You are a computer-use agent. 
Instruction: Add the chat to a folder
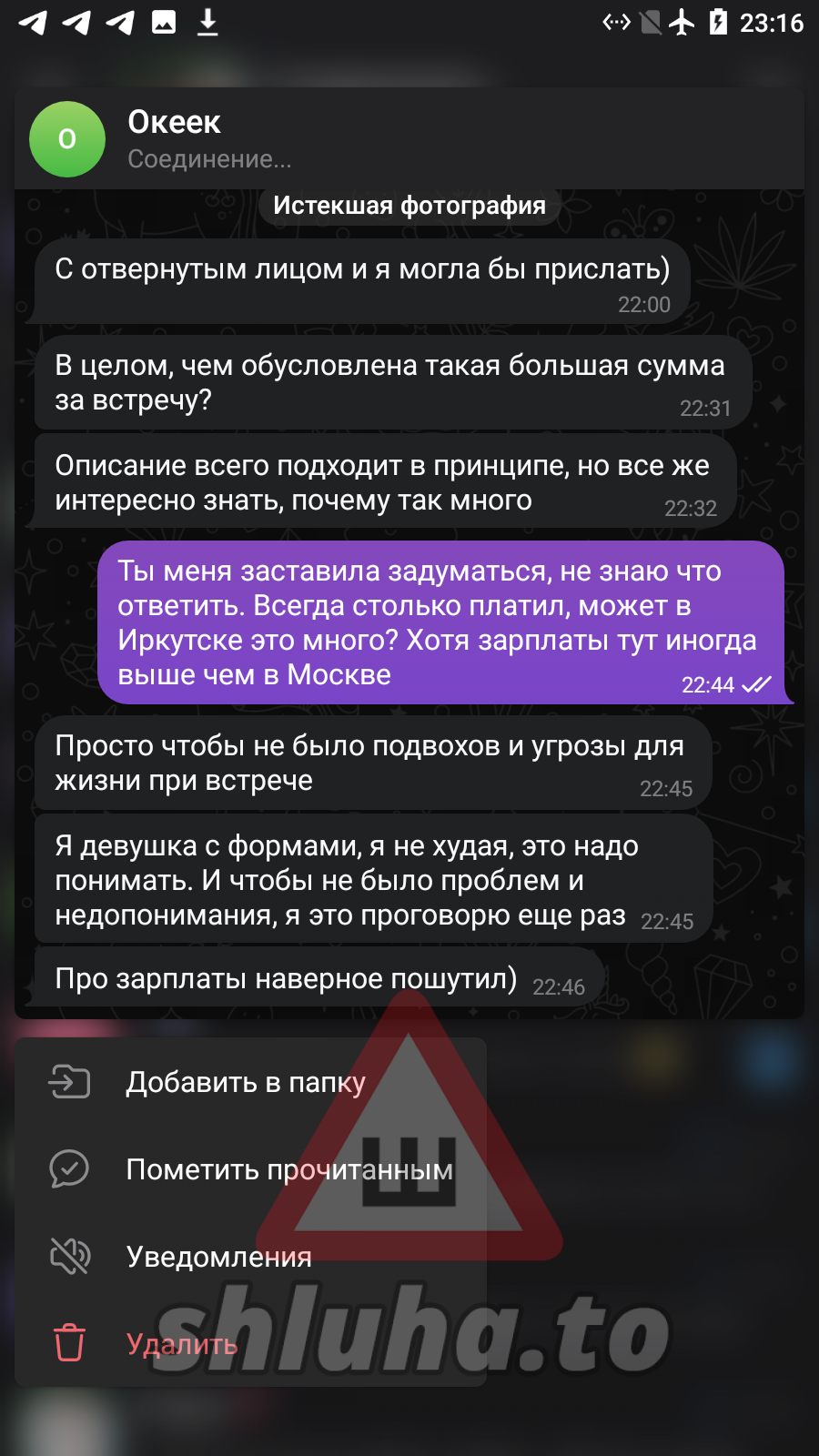[x=246, y=1082]
